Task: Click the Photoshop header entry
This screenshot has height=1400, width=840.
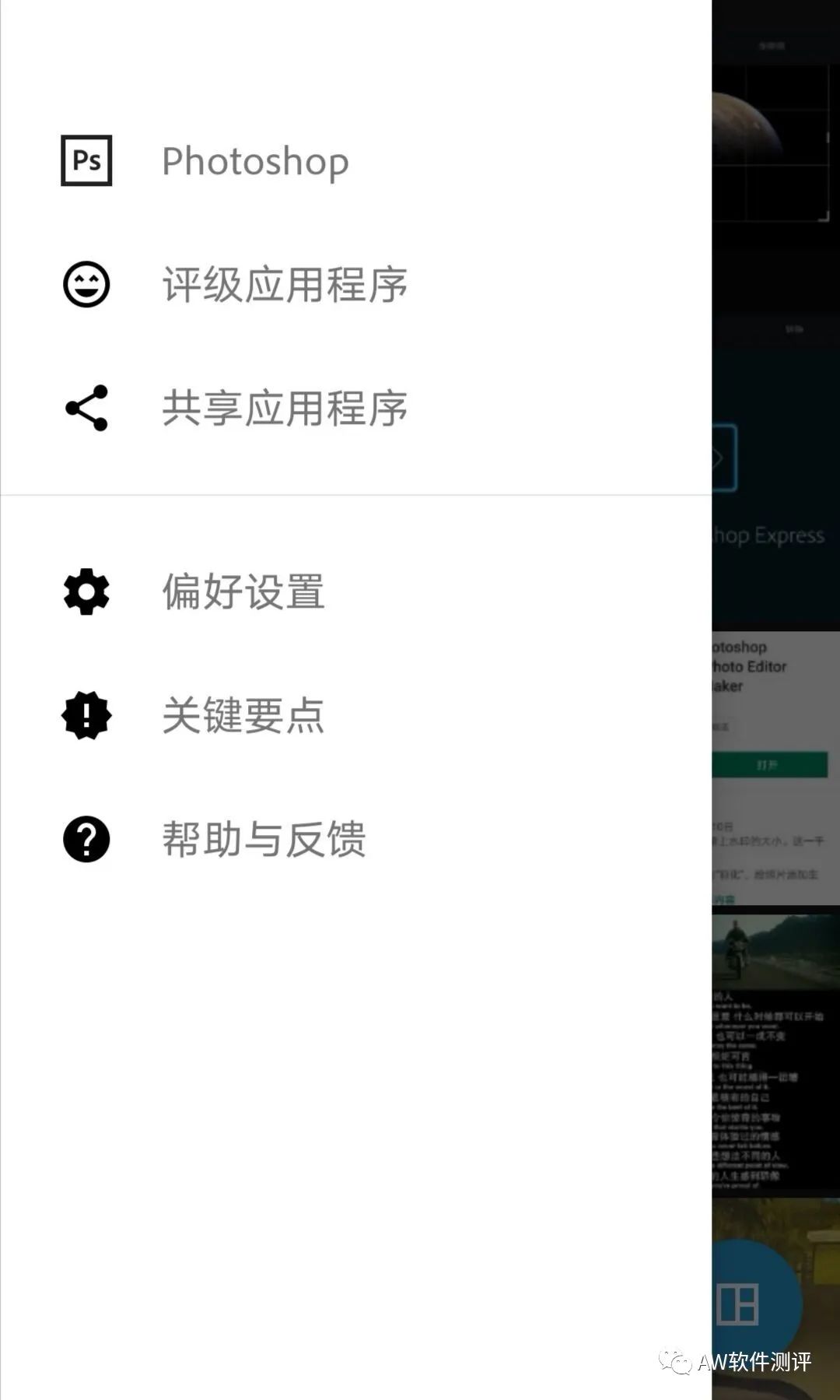Action: [x=255, y=160]
